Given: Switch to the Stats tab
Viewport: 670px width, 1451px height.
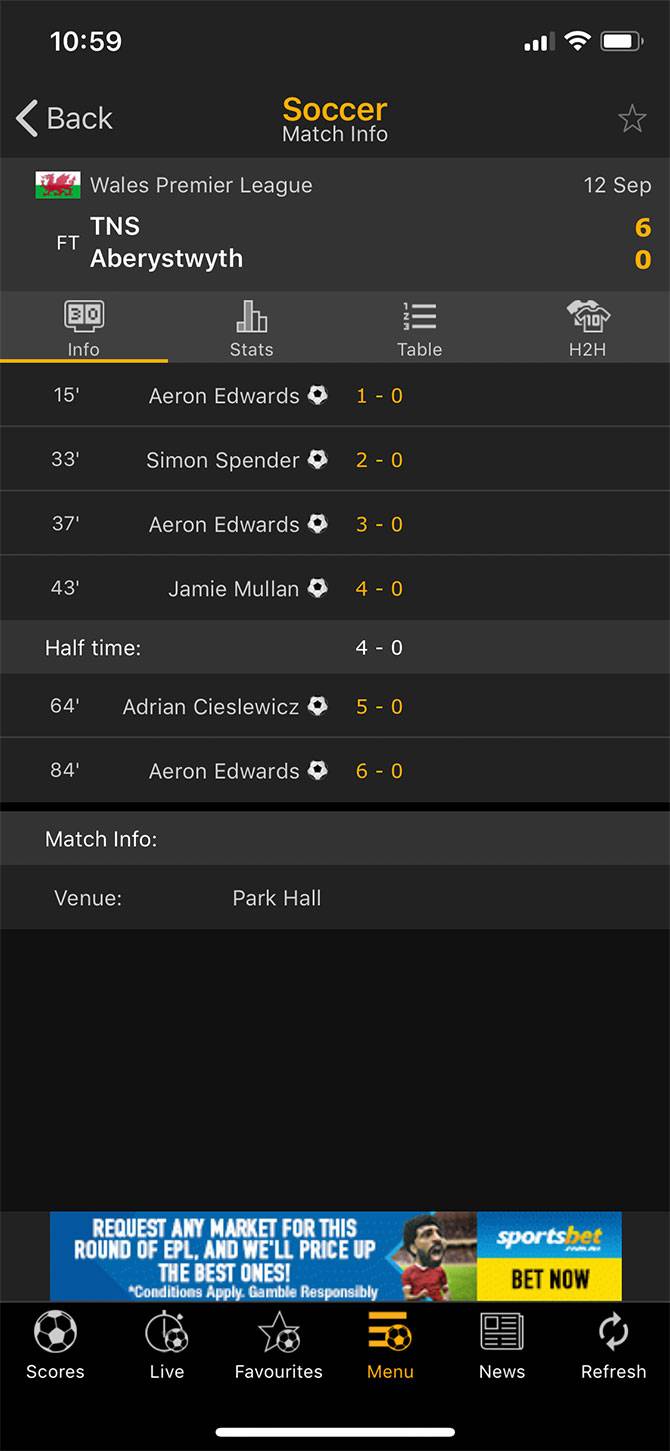Looking at the screenshot, I should (251, 328).
